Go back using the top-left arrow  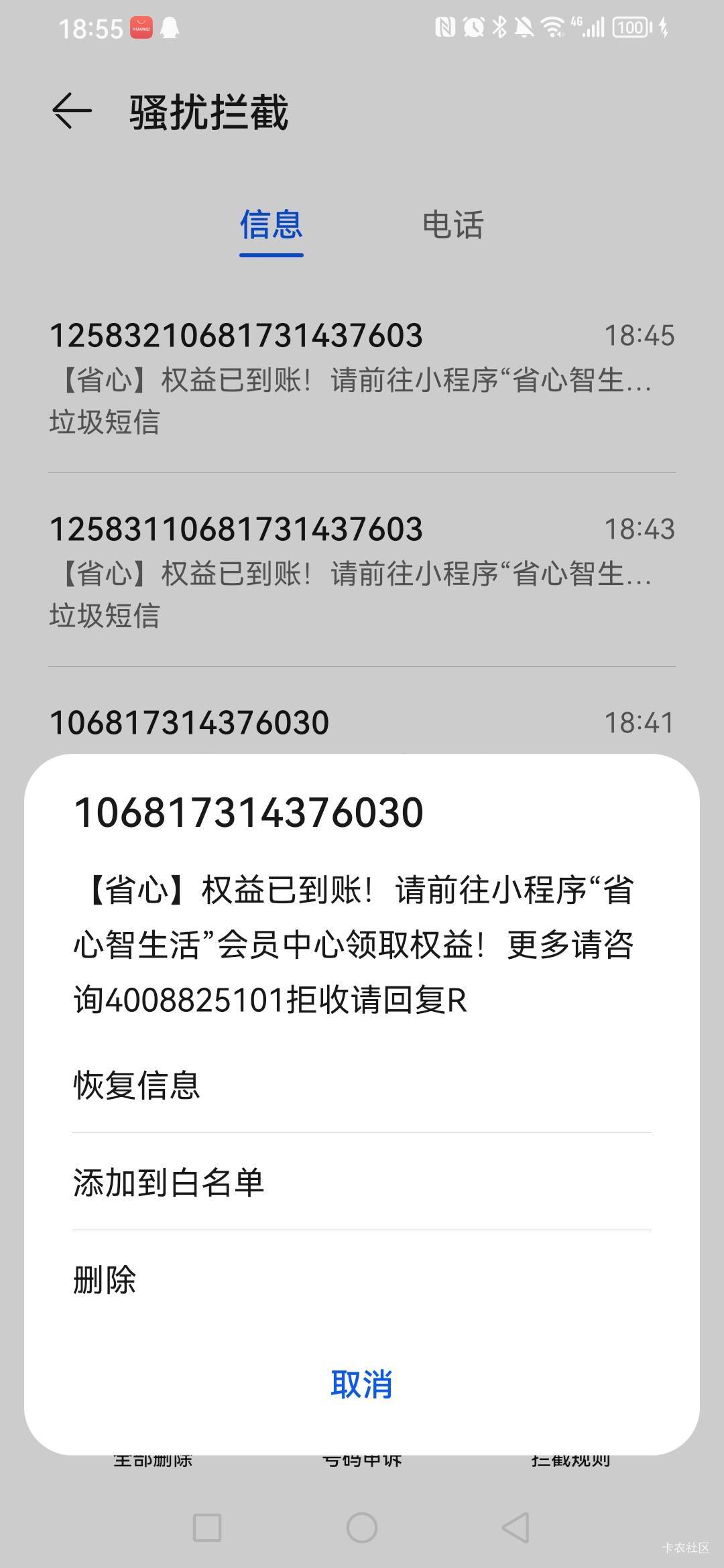(x=72, y=111)
